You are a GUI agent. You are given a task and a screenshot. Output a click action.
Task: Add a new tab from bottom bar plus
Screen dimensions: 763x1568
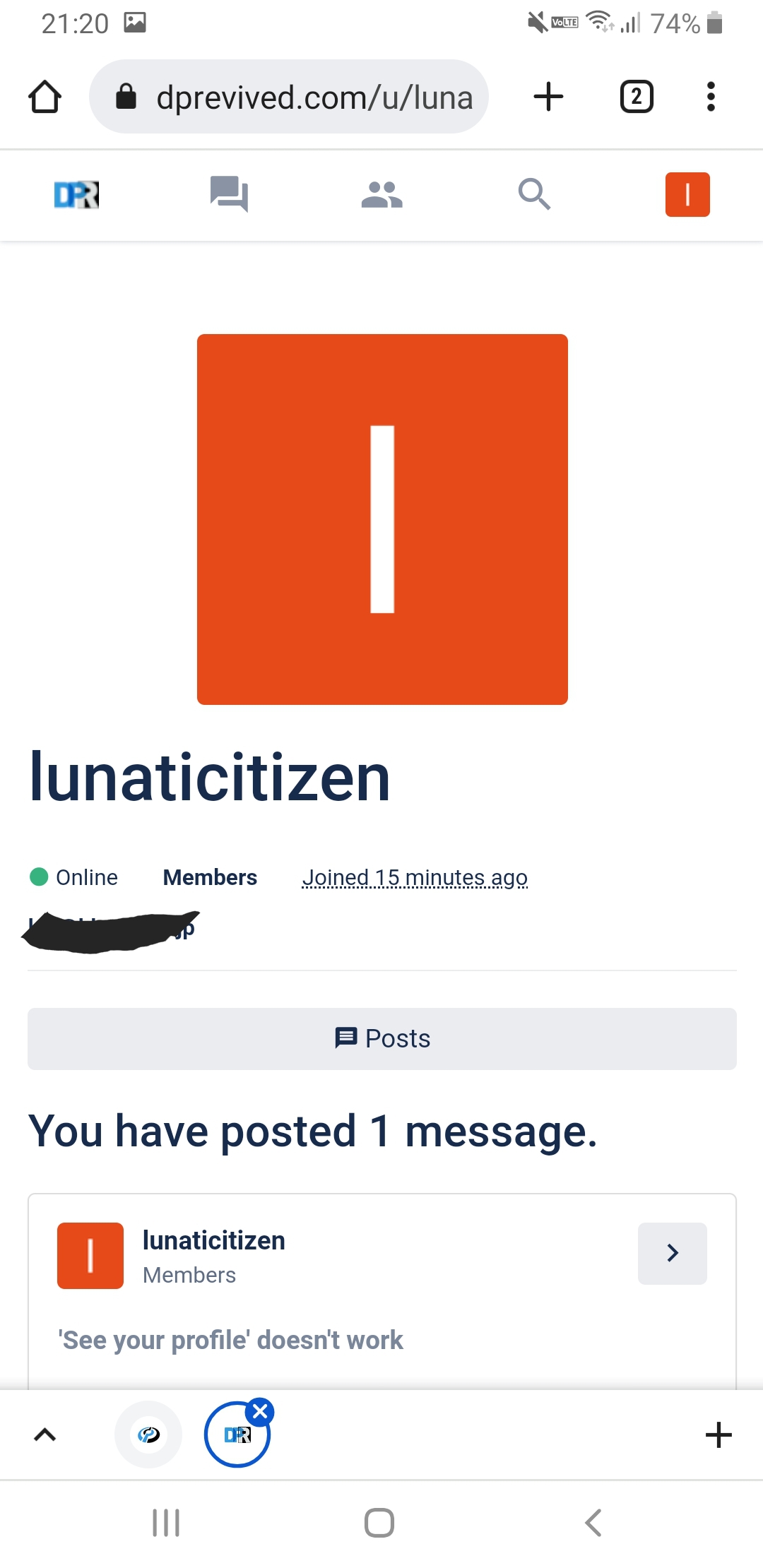coord(718,1435)
